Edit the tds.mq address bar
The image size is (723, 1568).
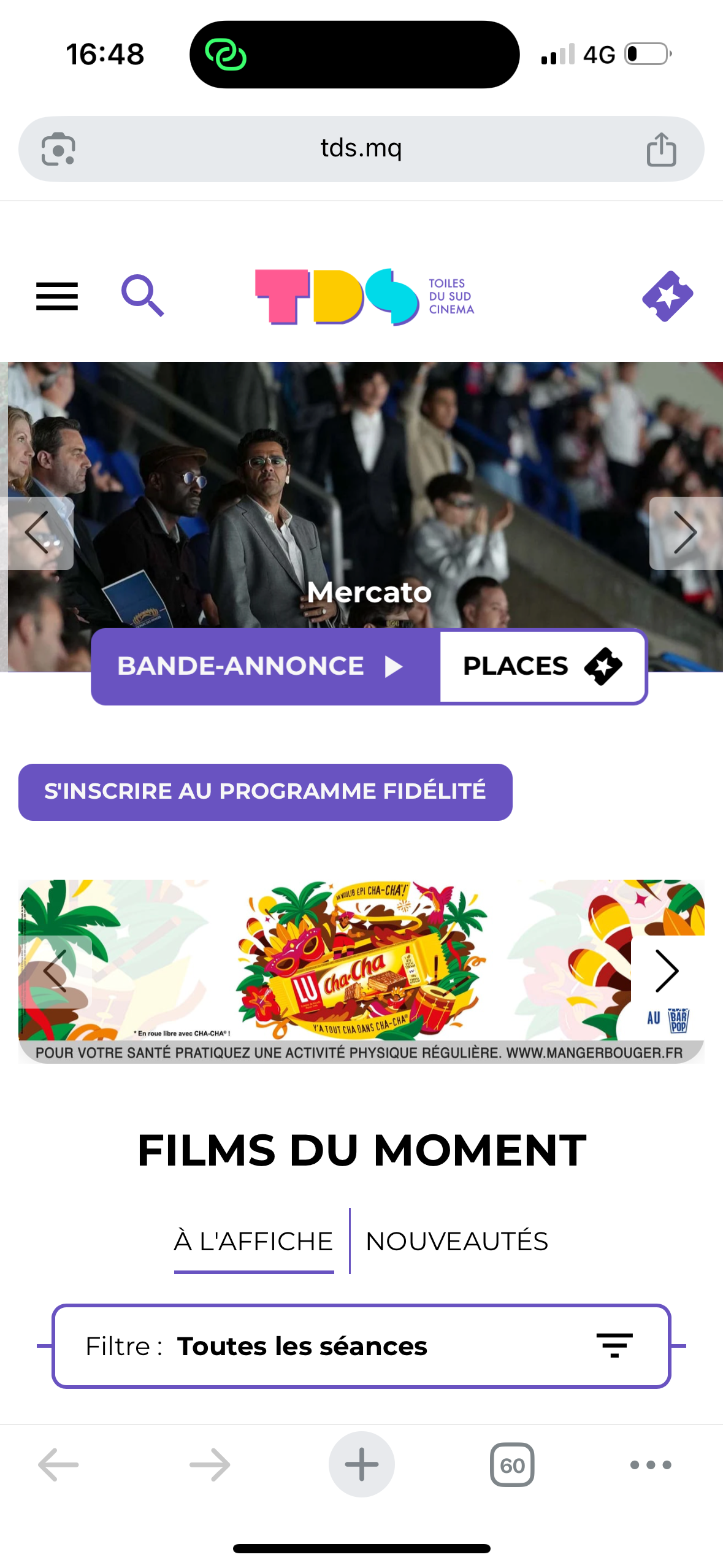[x=361, y=149]
